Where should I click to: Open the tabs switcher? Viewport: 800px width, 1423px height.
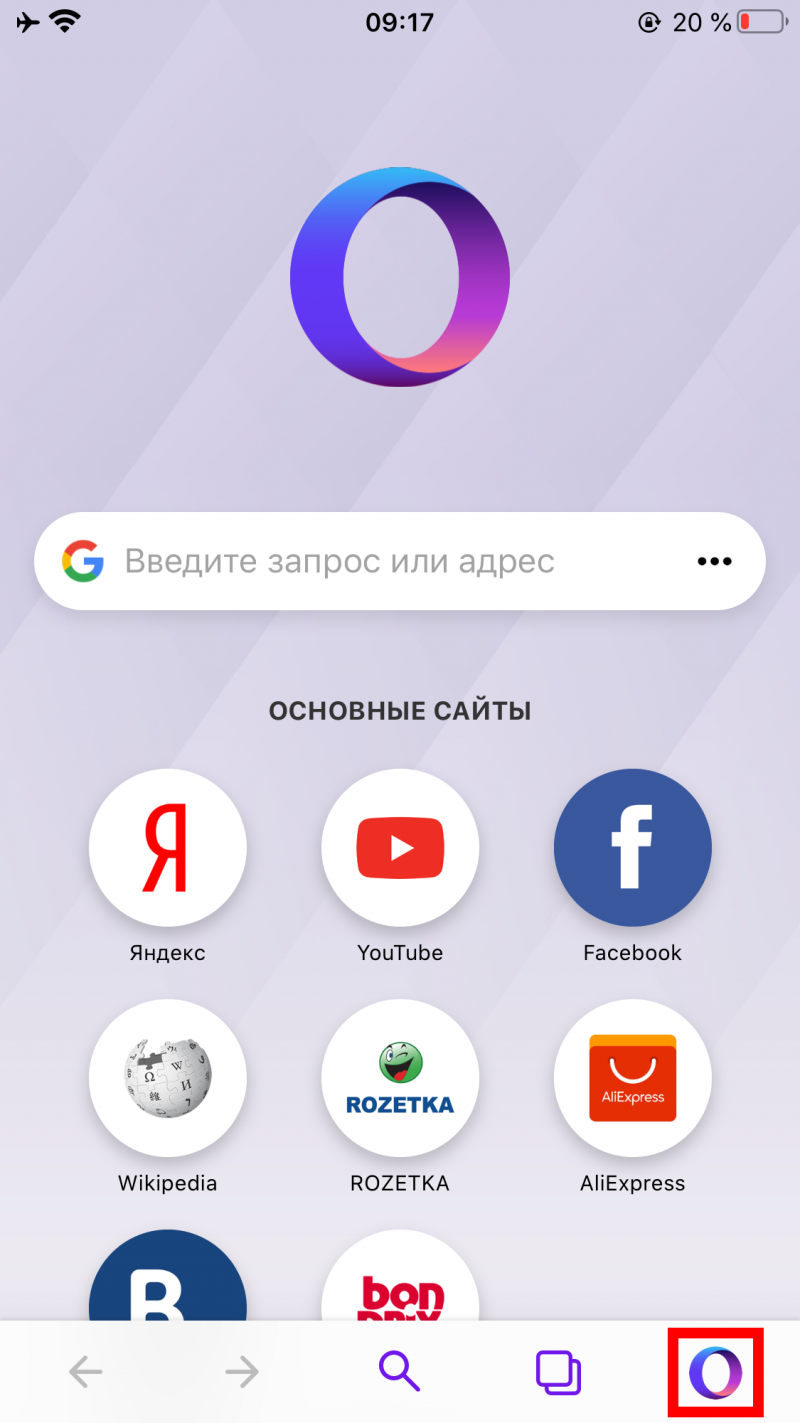click(557, 1372)
